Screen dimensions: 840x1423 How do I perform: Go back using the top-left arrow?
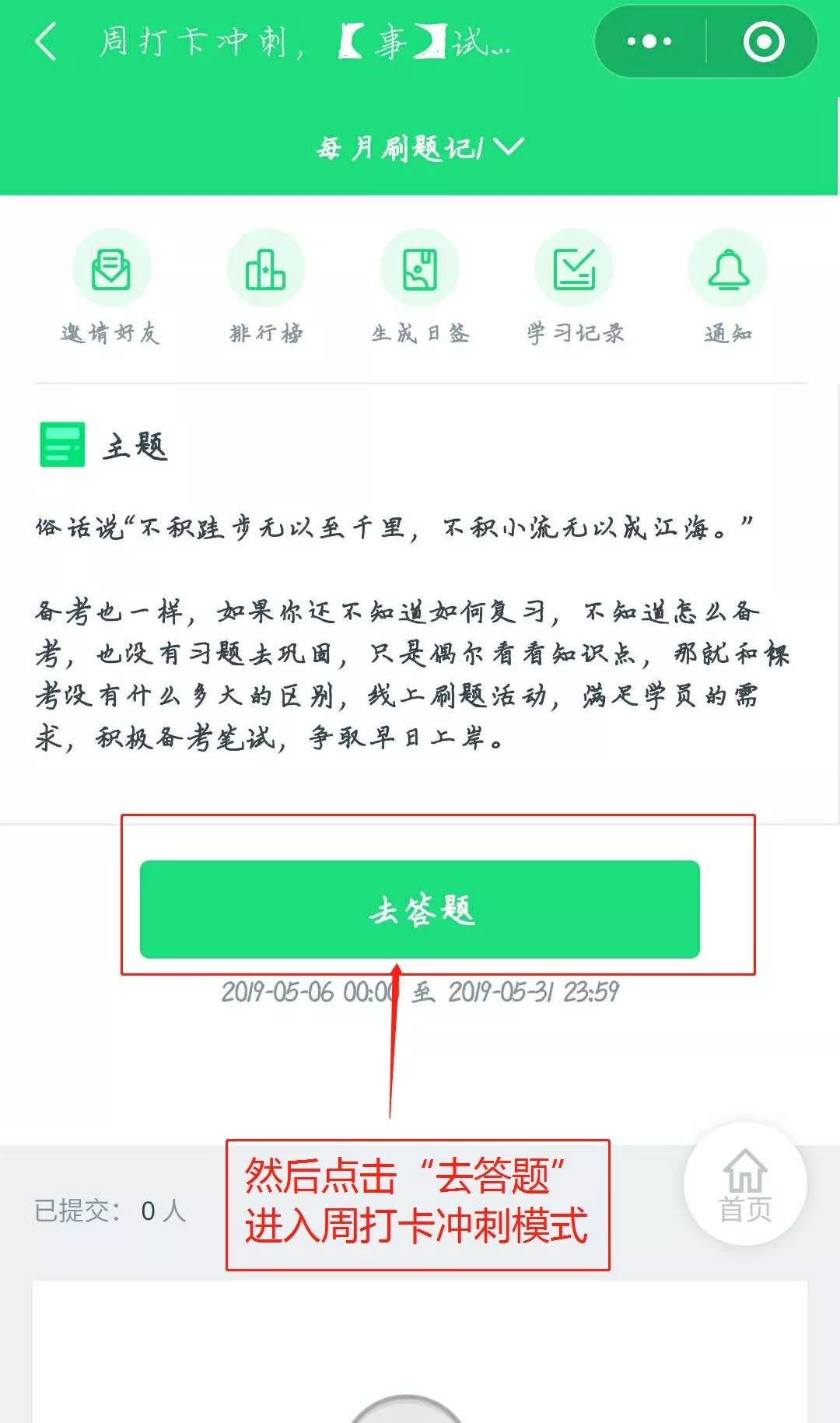pos(46,41)
